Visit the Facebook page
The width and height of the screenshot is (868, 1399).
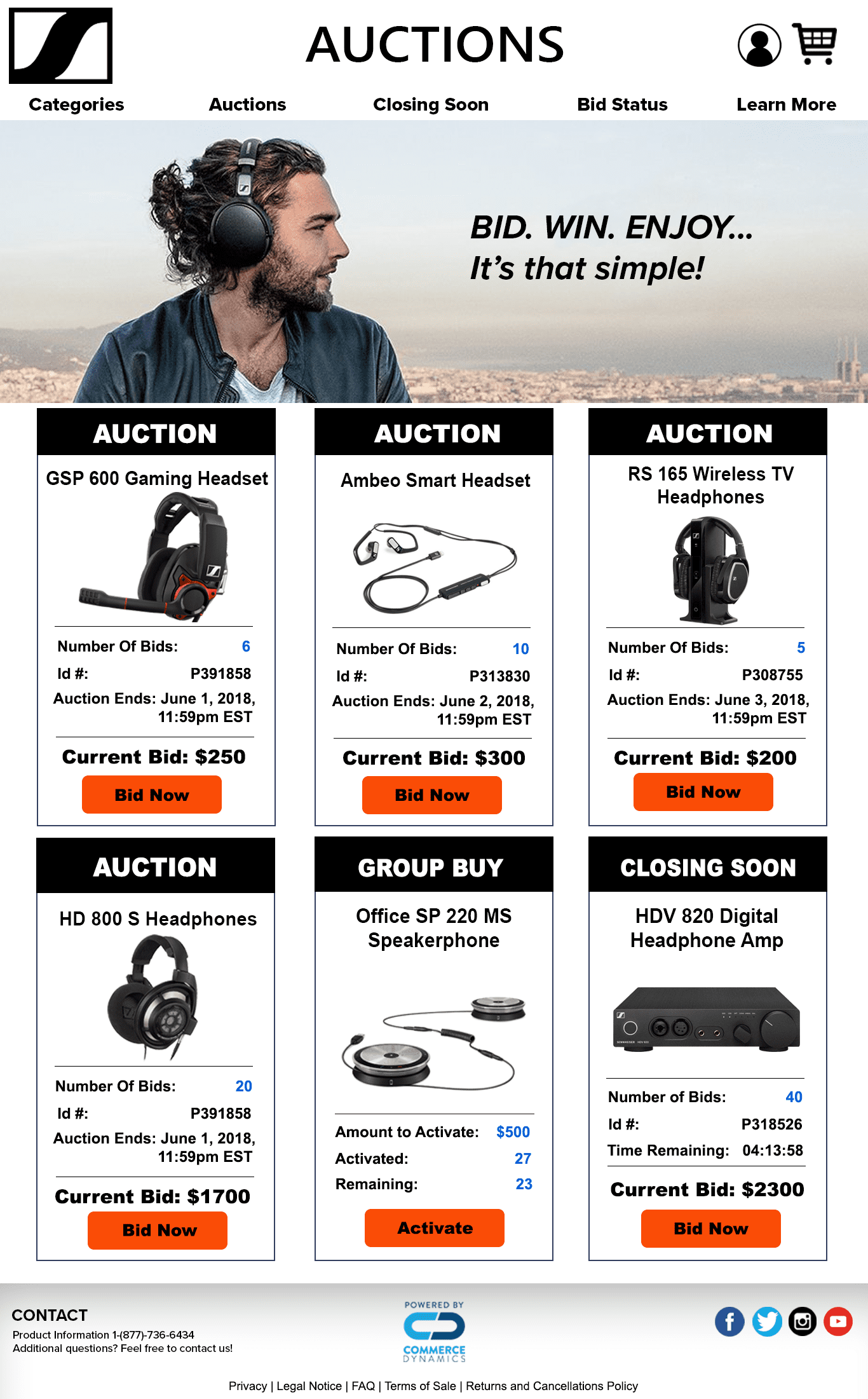(x=729, y=1321)
